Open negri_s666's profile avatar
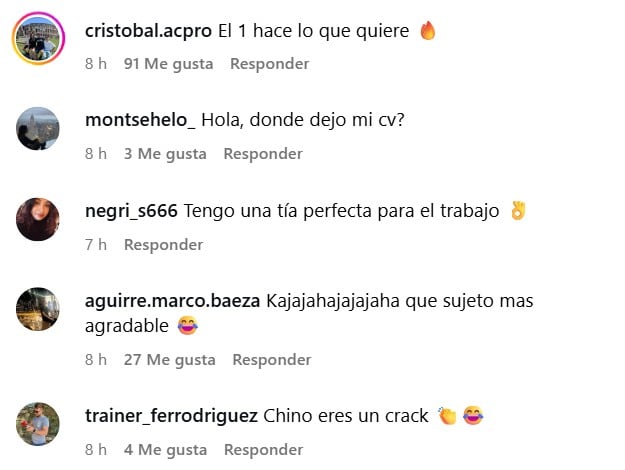Viewport: 625px width, 470px height. 38,219
